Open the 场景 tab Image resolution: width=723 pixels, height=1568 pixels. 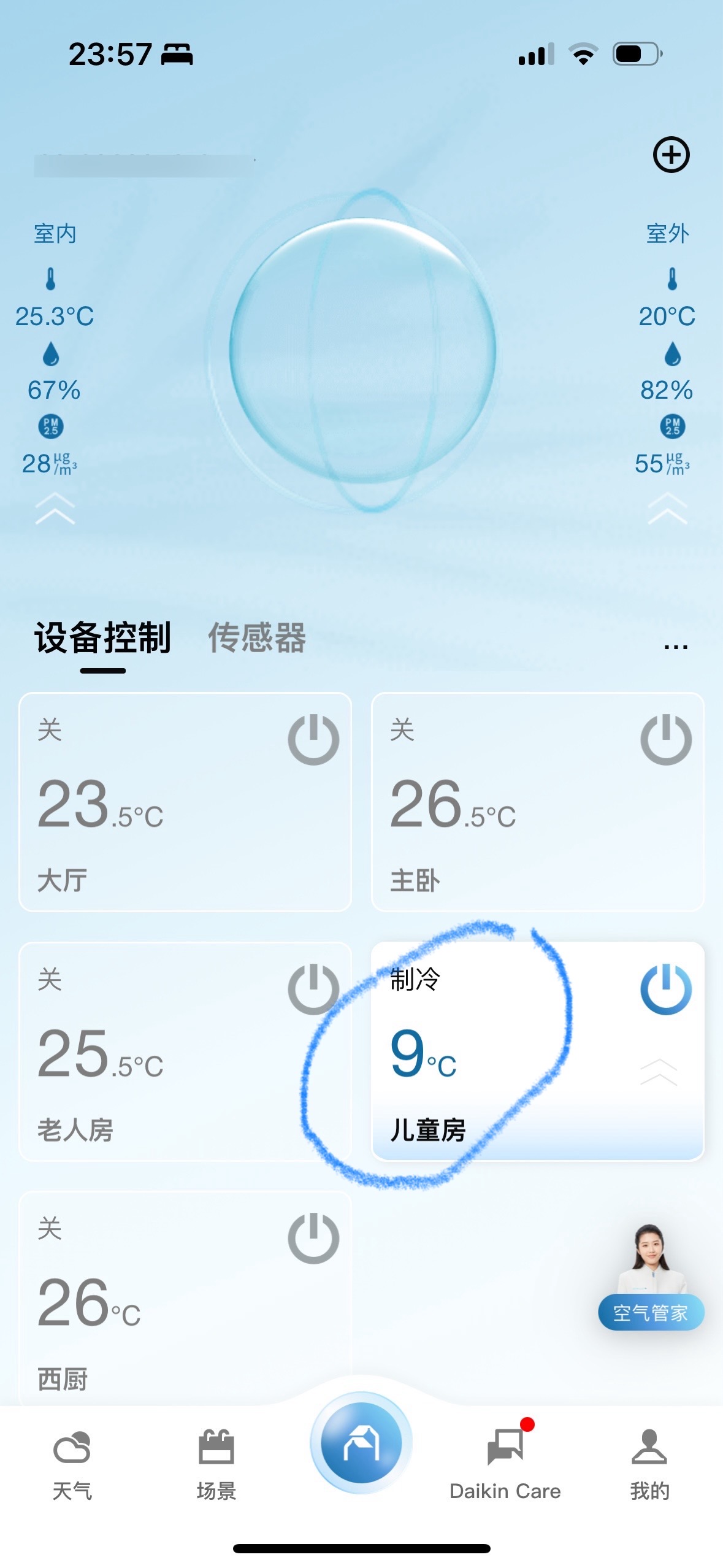click(x=216, y=1466)
